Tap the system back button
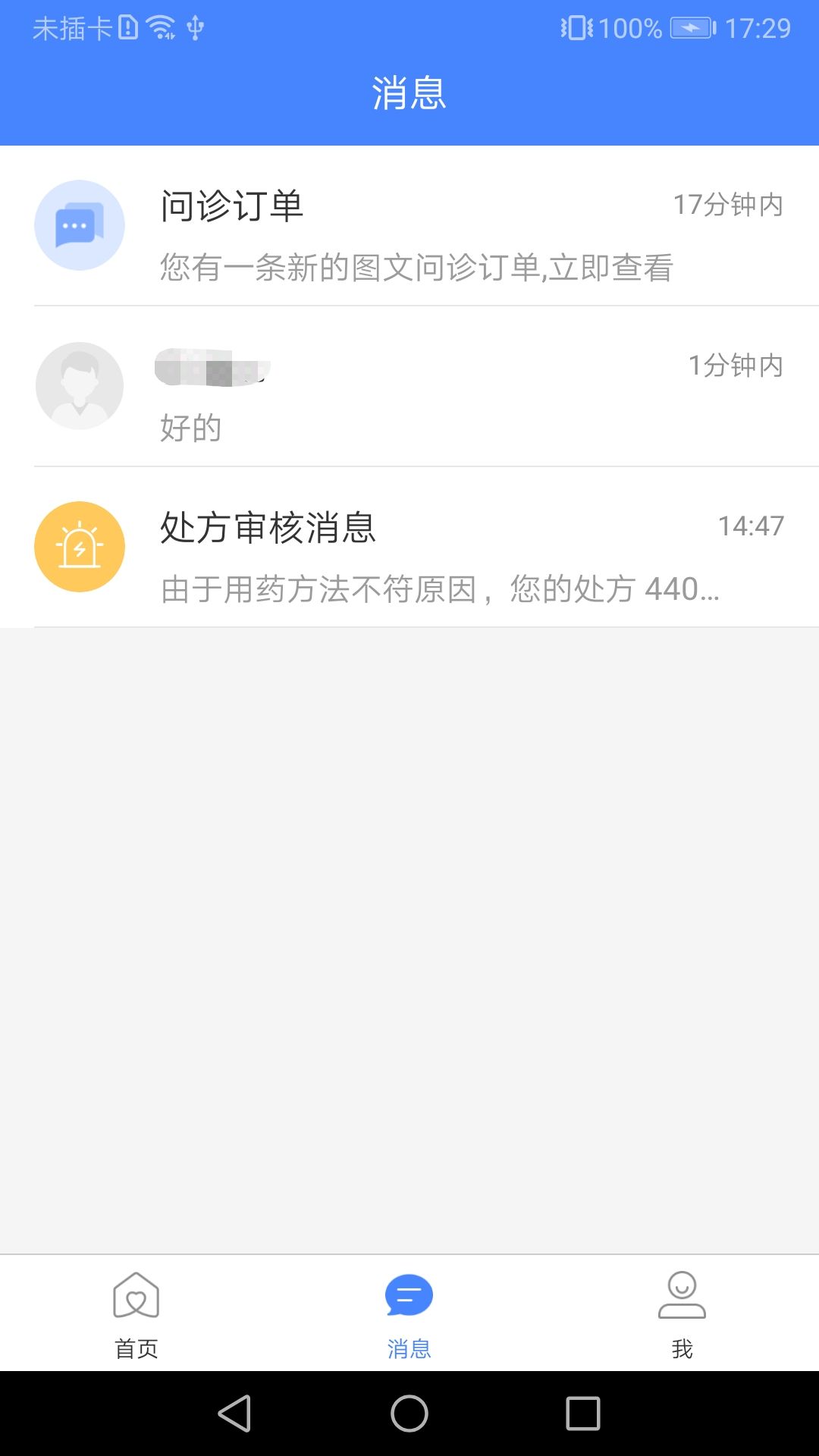 (x=235, y=1414)
